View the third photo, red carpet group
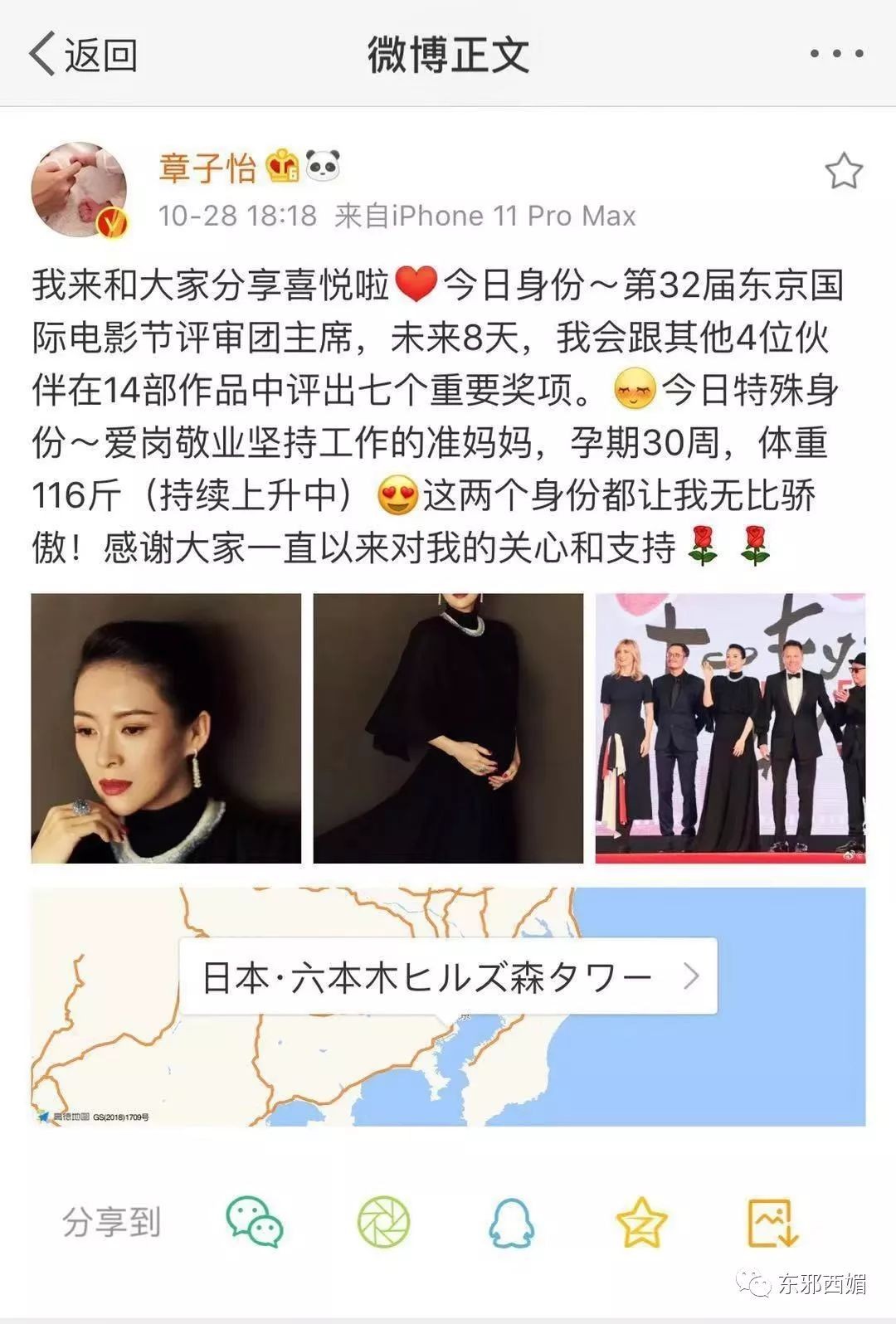 pos(730,728)
